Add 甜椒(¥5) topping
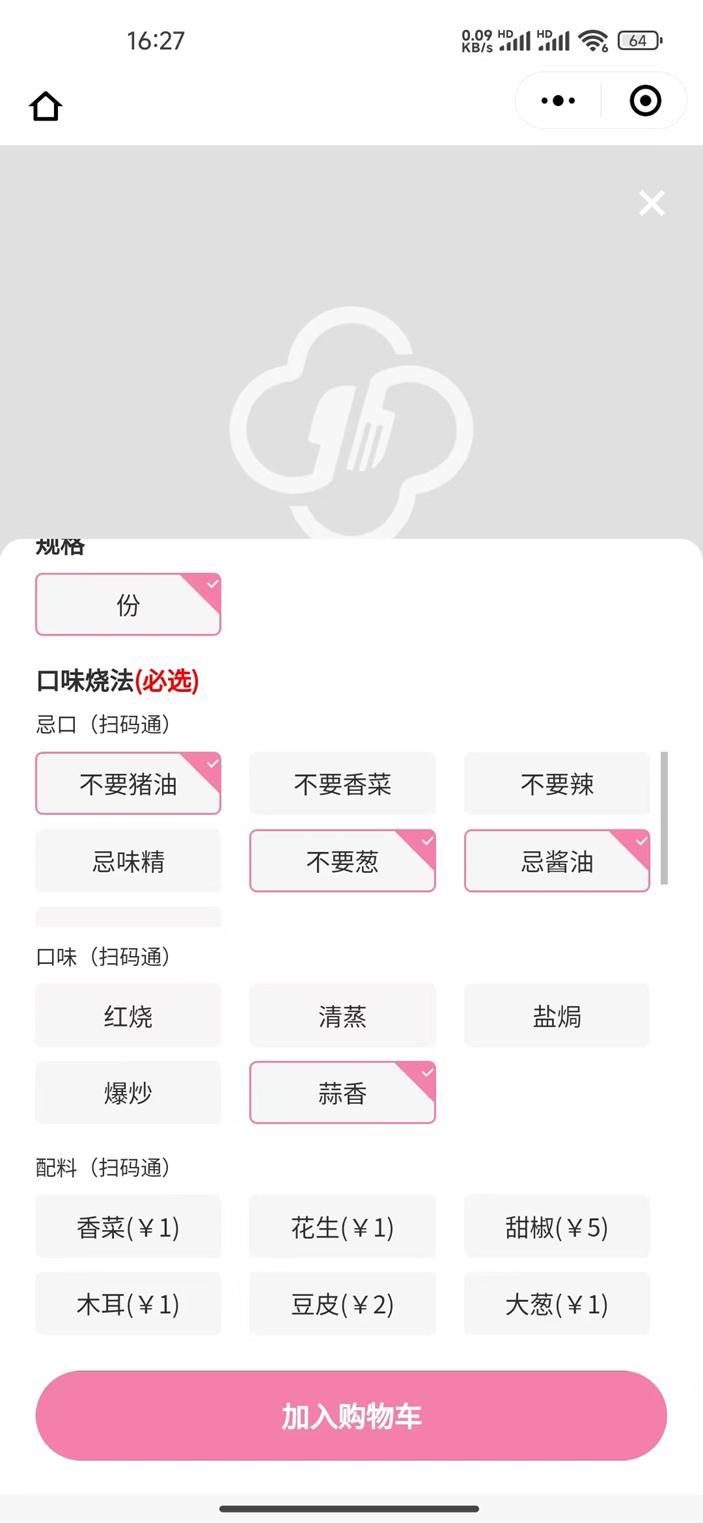703x1523 pixels. click(x=556, y=1227)
